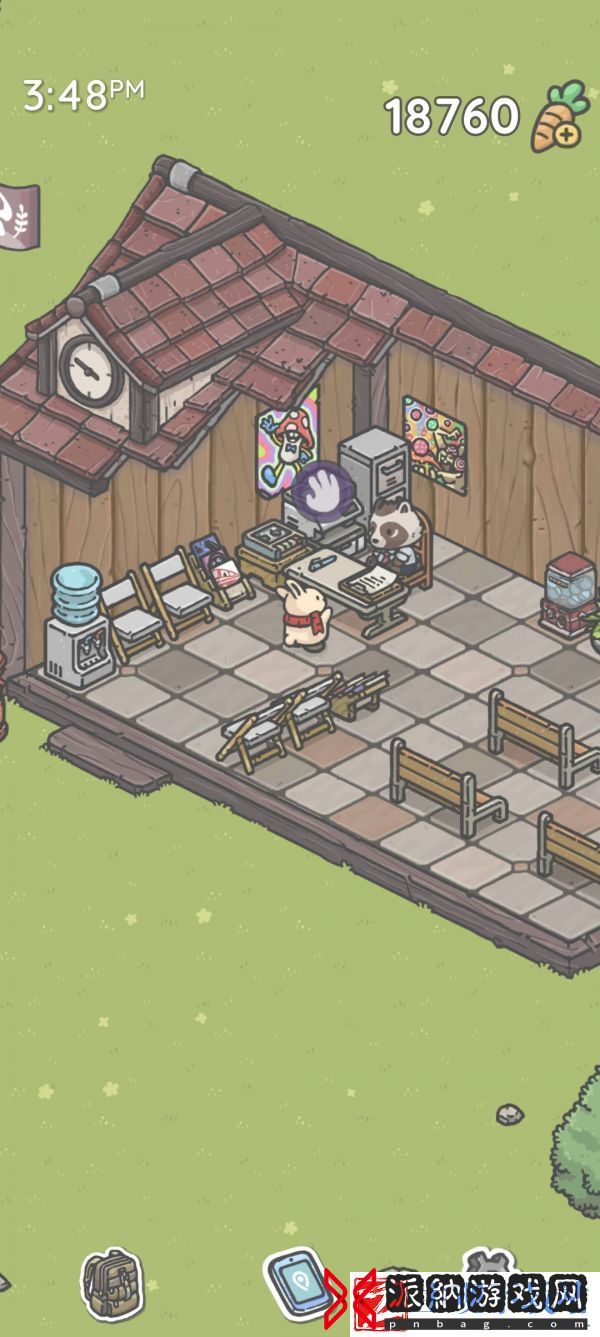Viewport: 600px width, 1337px height.
Task: Open the backpack inventory
Action: point(112,1282)
